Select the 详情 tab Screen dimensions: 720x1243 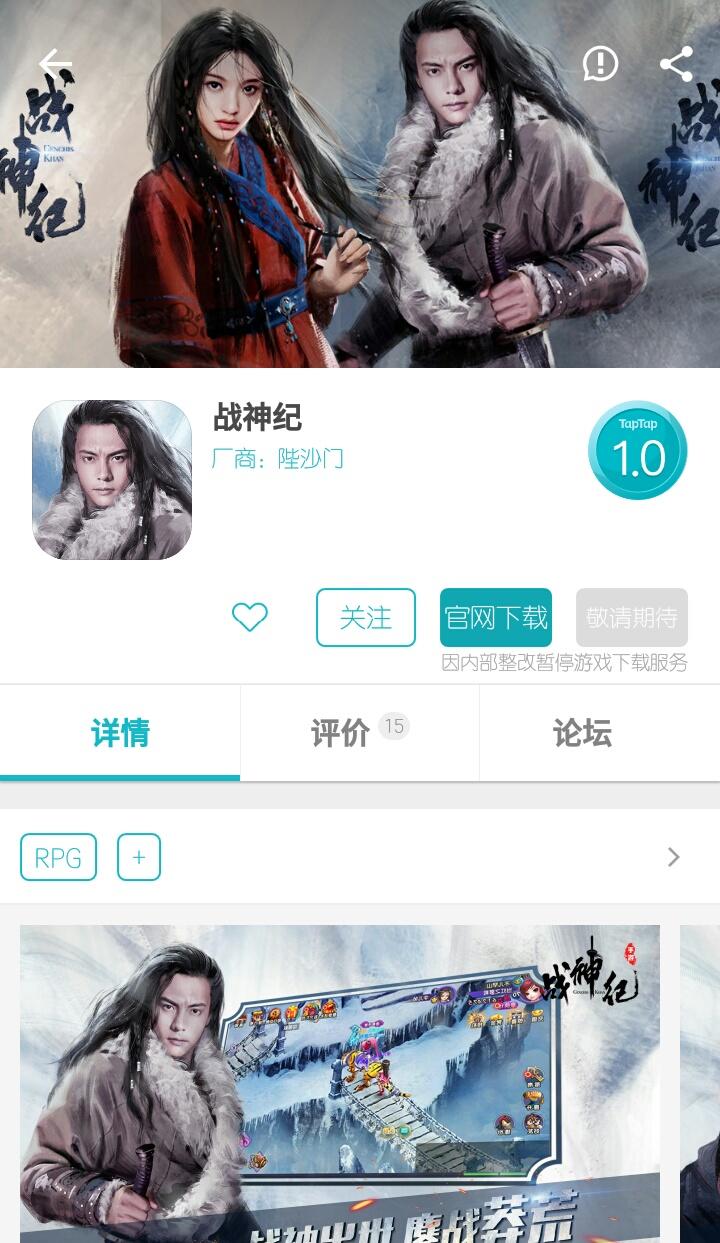point(120,733)
